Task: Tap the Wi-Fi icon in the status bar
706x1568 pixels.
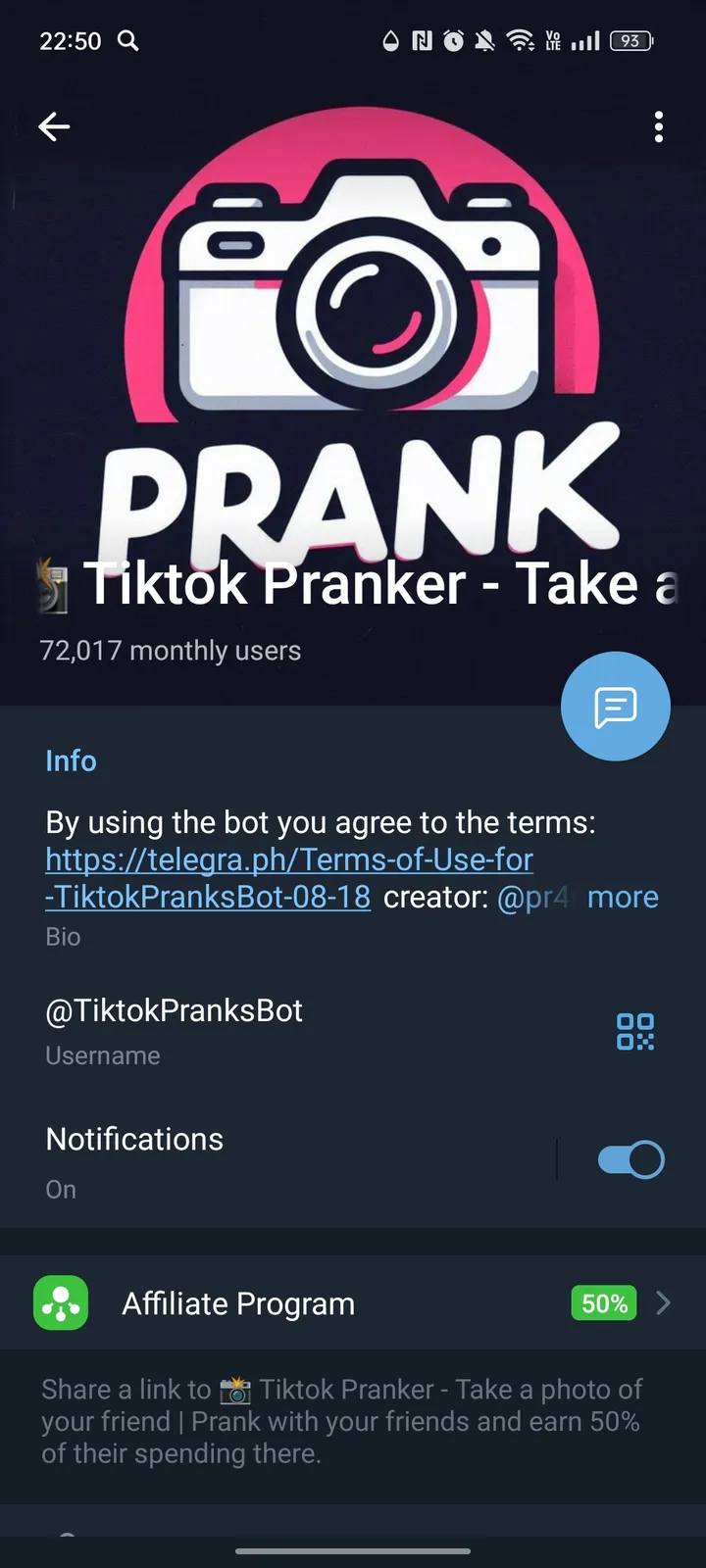Action: [518, 41]
